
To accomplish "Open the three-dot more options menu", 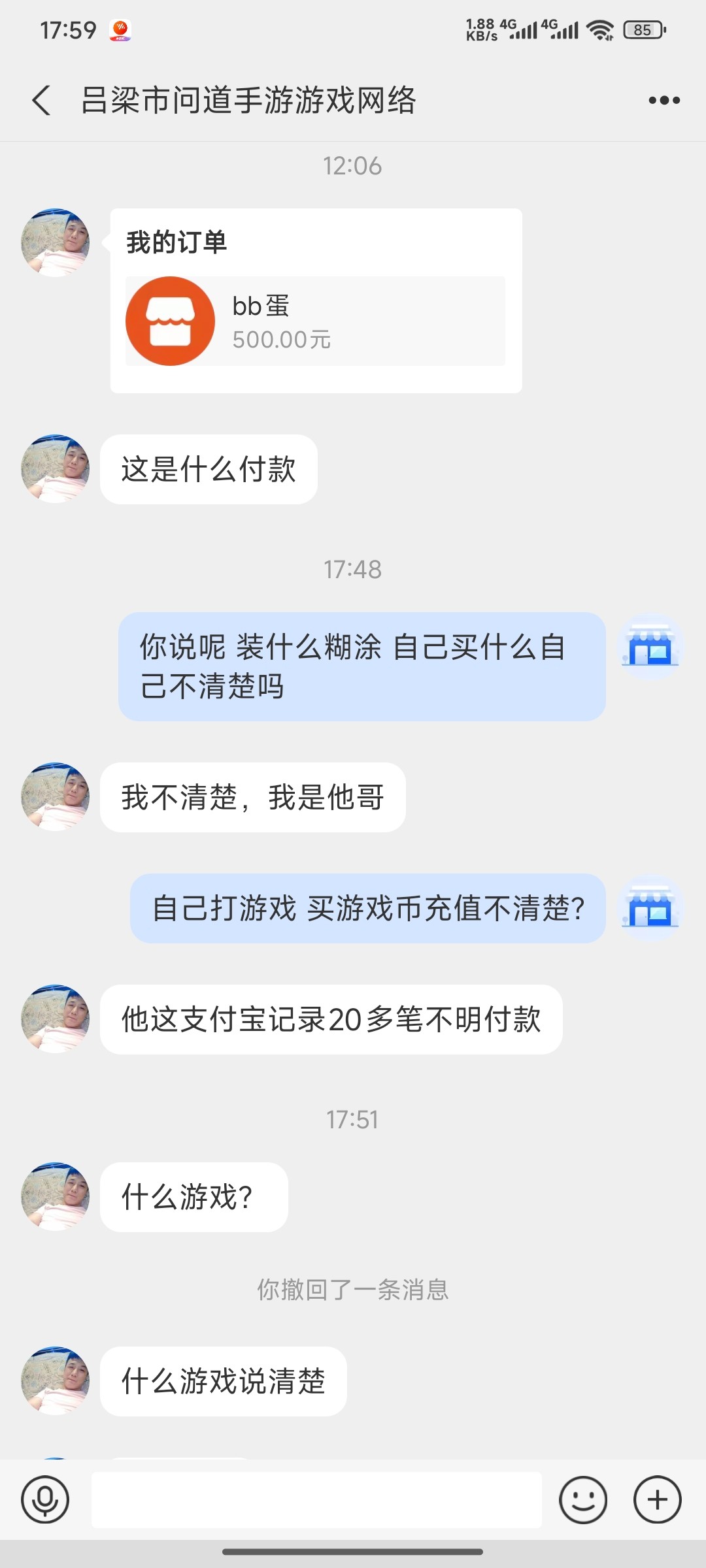I will coord(664,101).
